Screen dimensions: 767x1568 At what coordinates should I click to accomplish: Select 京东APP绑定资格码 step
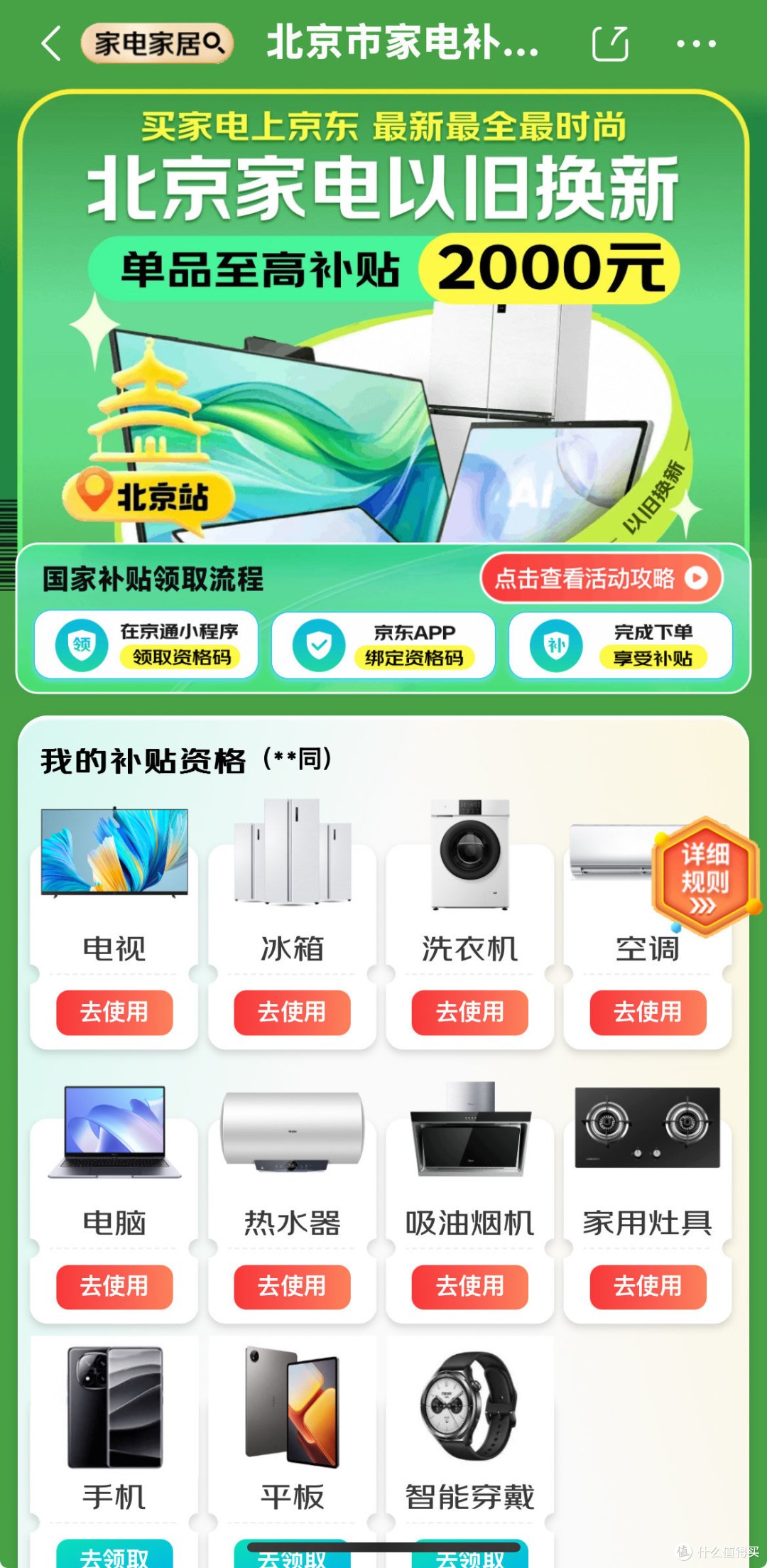pos(383,644)
